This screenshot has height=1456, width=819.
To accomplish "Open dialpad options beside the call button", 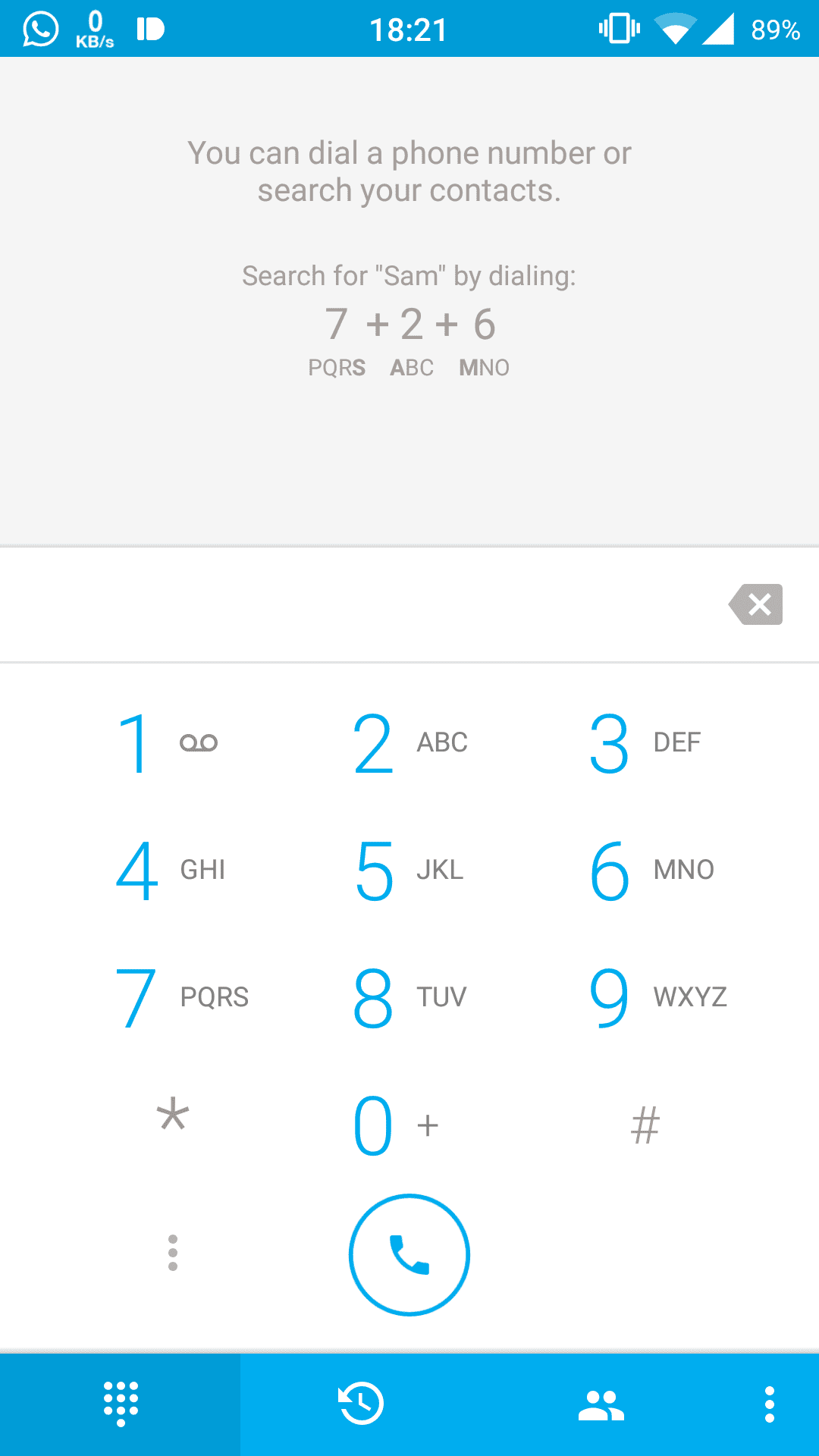I will 173,1253.
